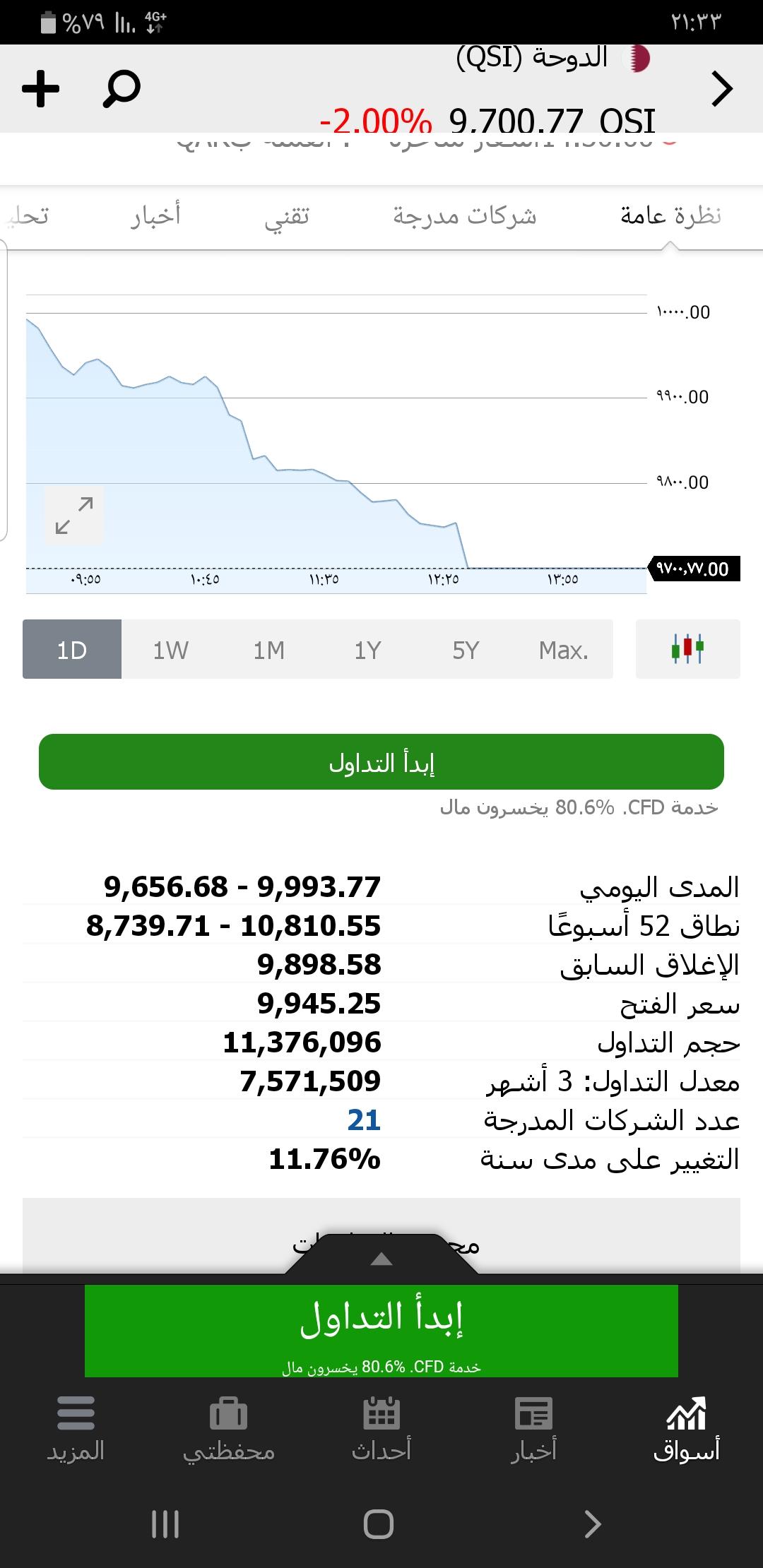Go back using the header arrow

721,89
